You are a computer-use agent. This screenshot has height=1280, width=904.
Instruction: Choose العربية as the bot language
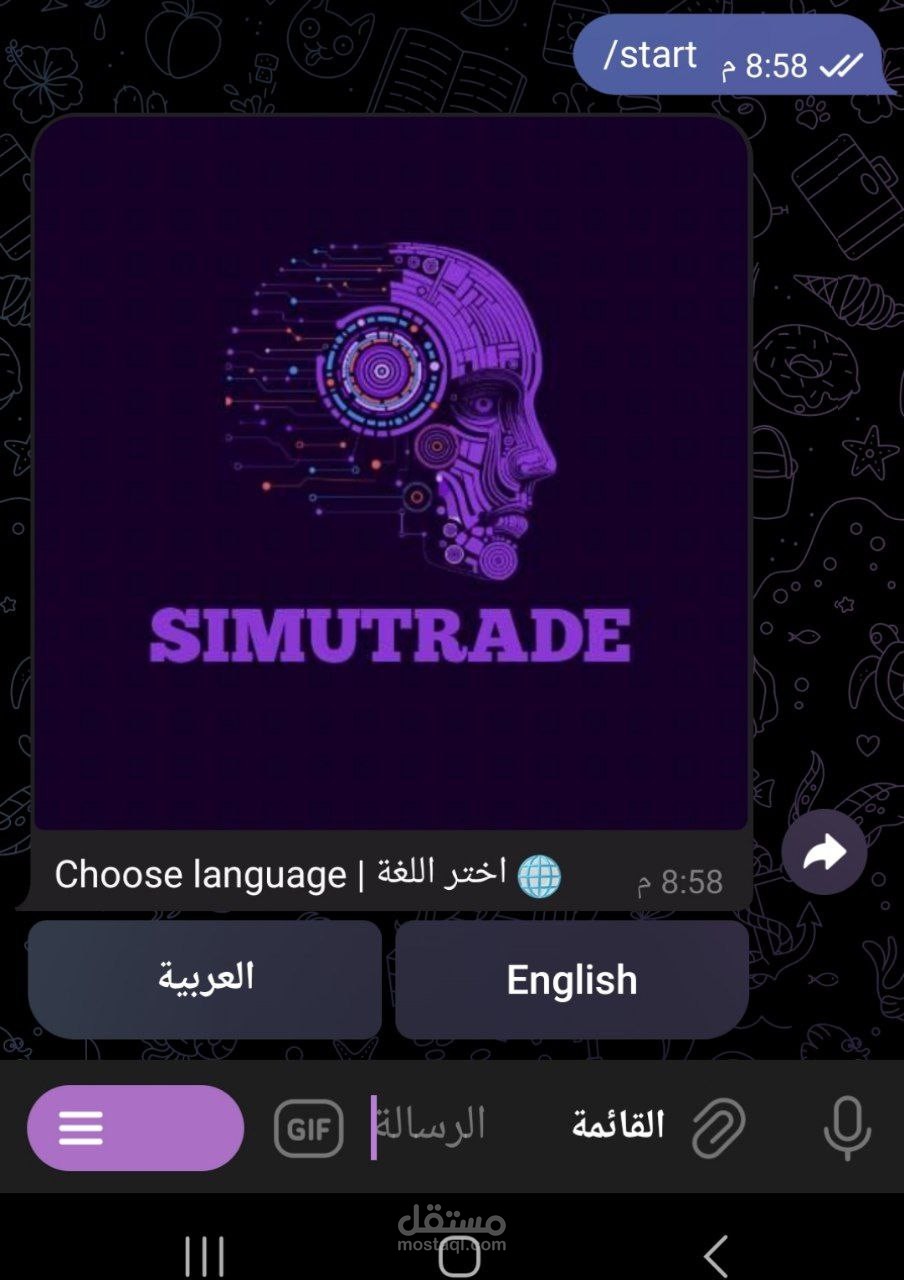click(205, 980)
